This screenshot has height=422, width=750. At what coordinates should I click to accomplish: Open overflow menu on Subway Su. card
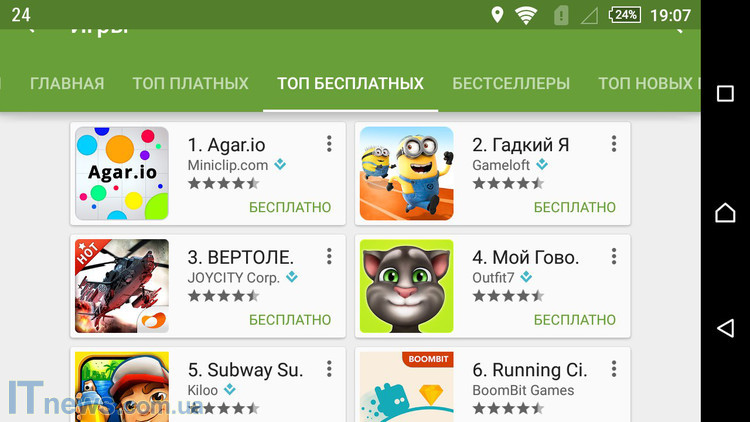(329, 370)
